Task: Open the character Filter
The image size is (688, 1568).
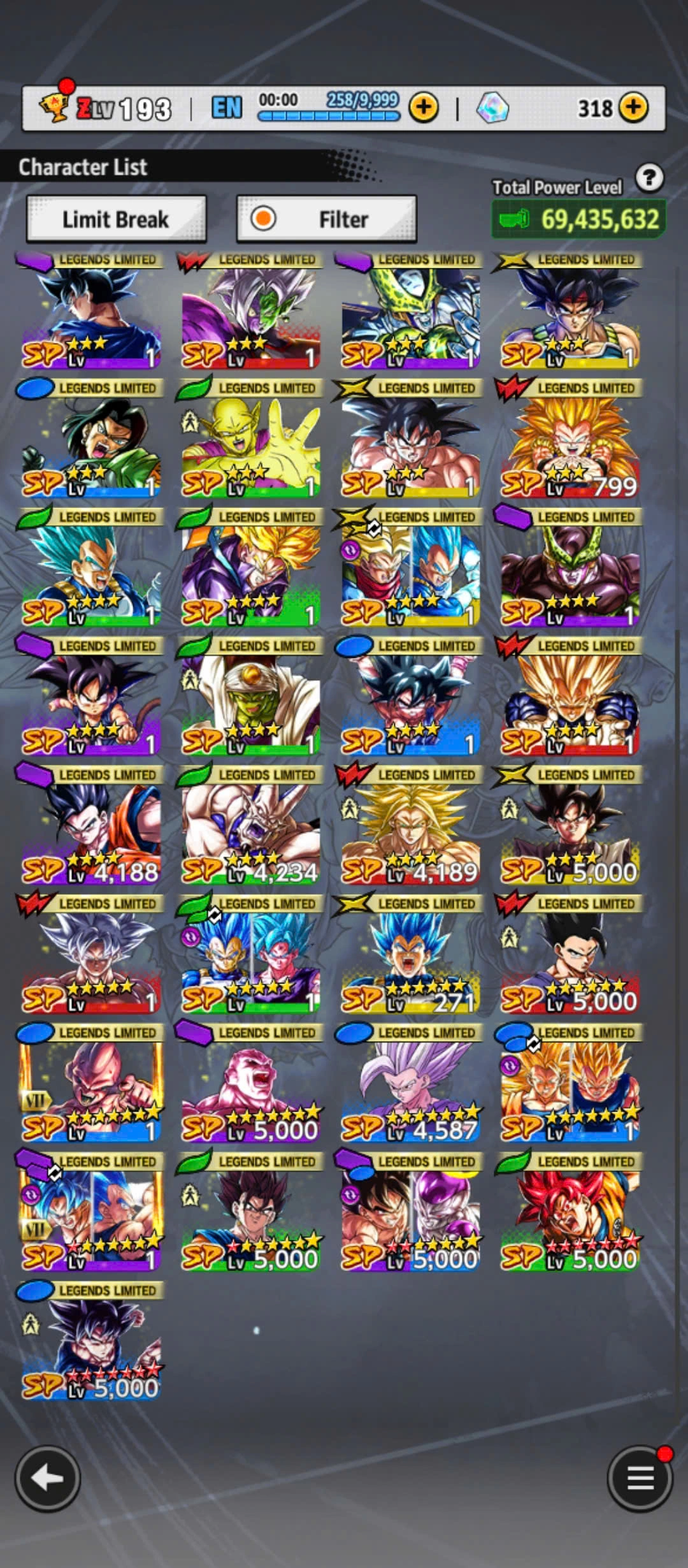Action: point(326,219)
